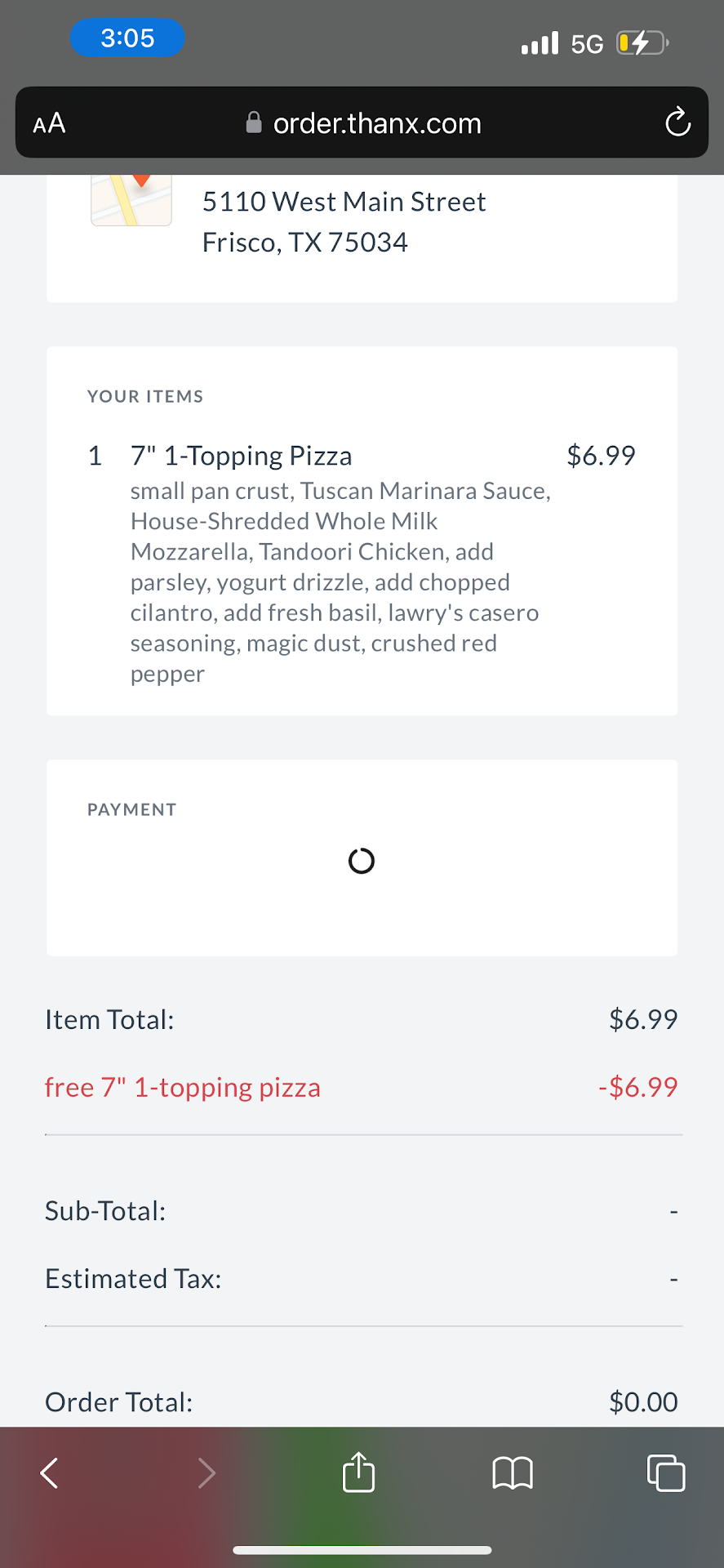This screenshot has width=724, height=1568.
Task: Open the AA reader and text options
Action: 49,123
